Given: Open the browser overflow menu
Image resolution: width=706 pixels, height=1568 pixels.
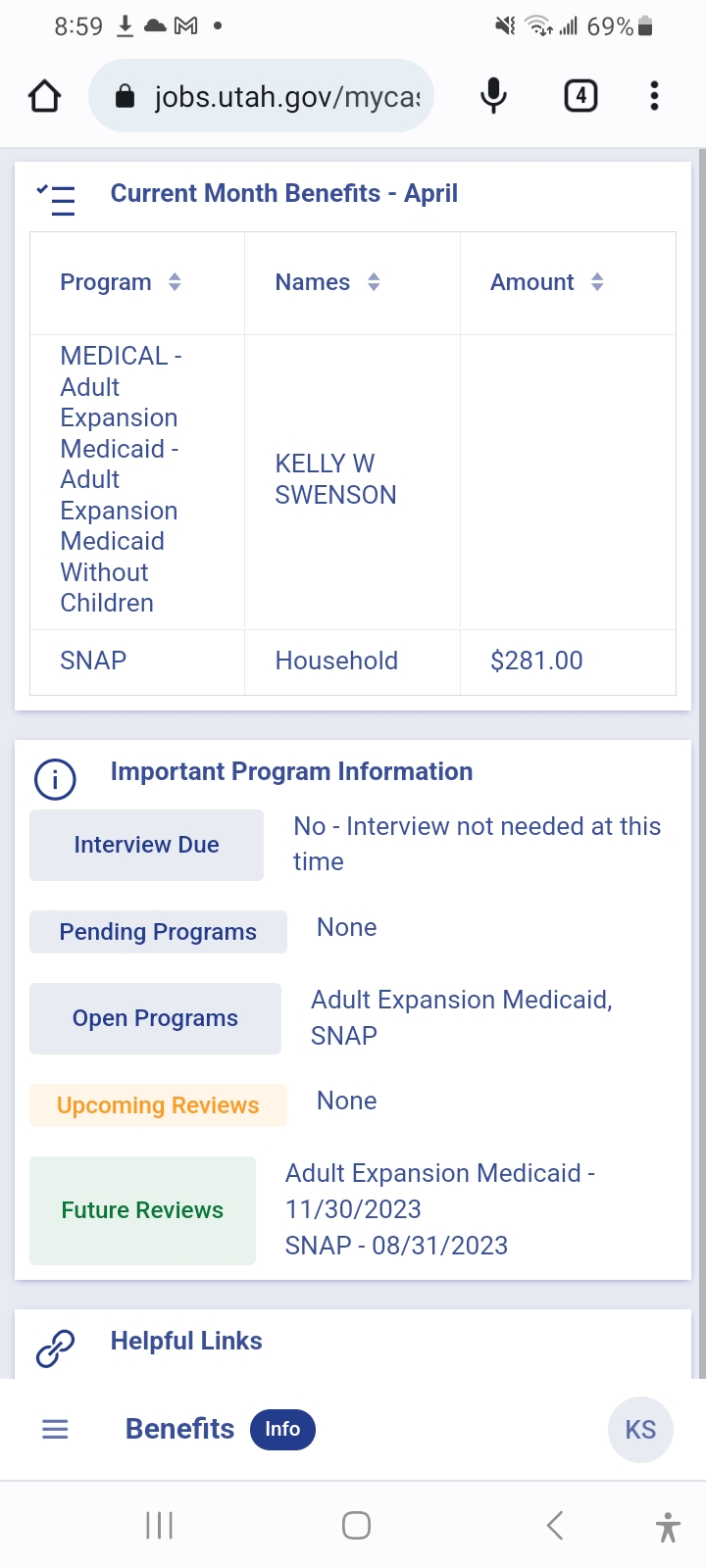Looking at the screenshot, I should click(654, 96).
